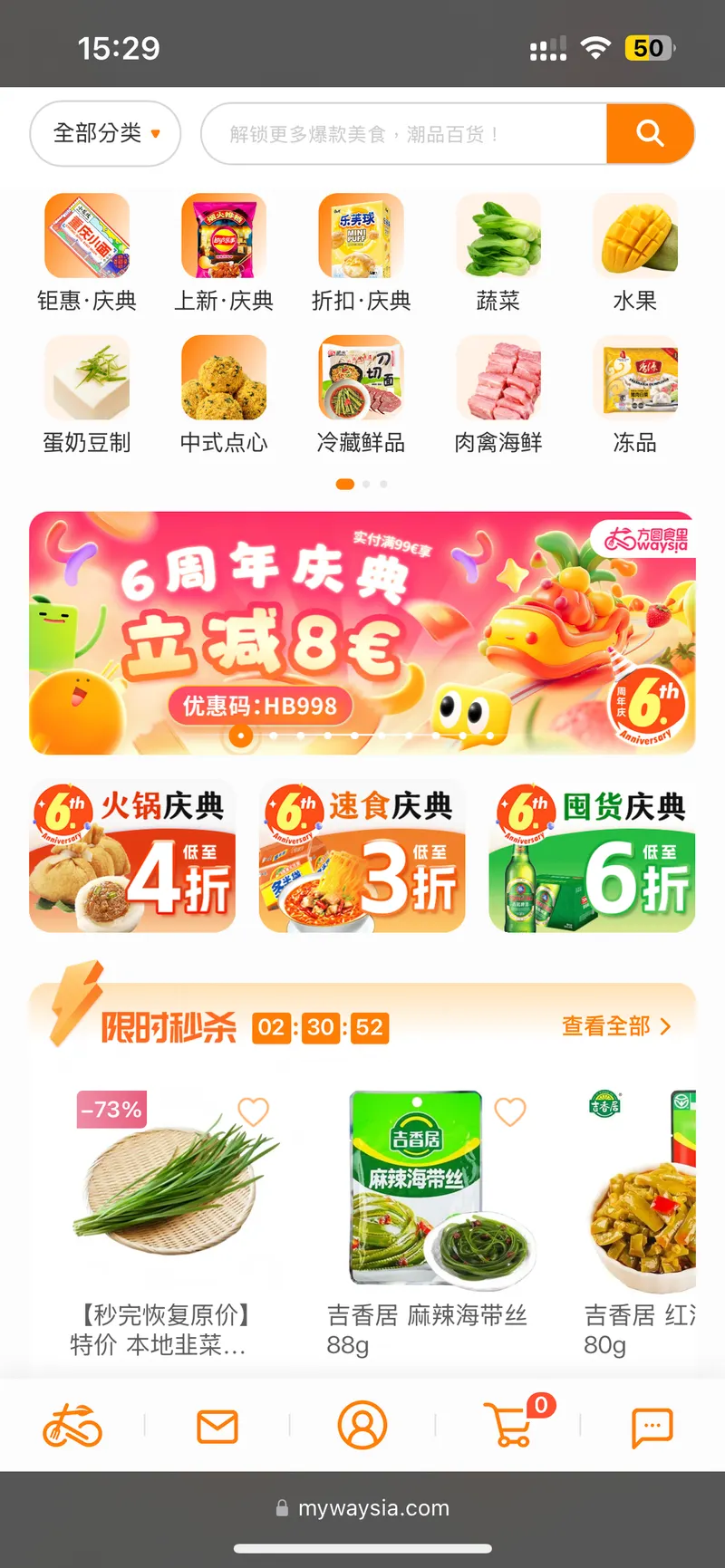Open the 火锅庆典 4折 promotion card
This screenshot has width=725, height=1568.
132,857
